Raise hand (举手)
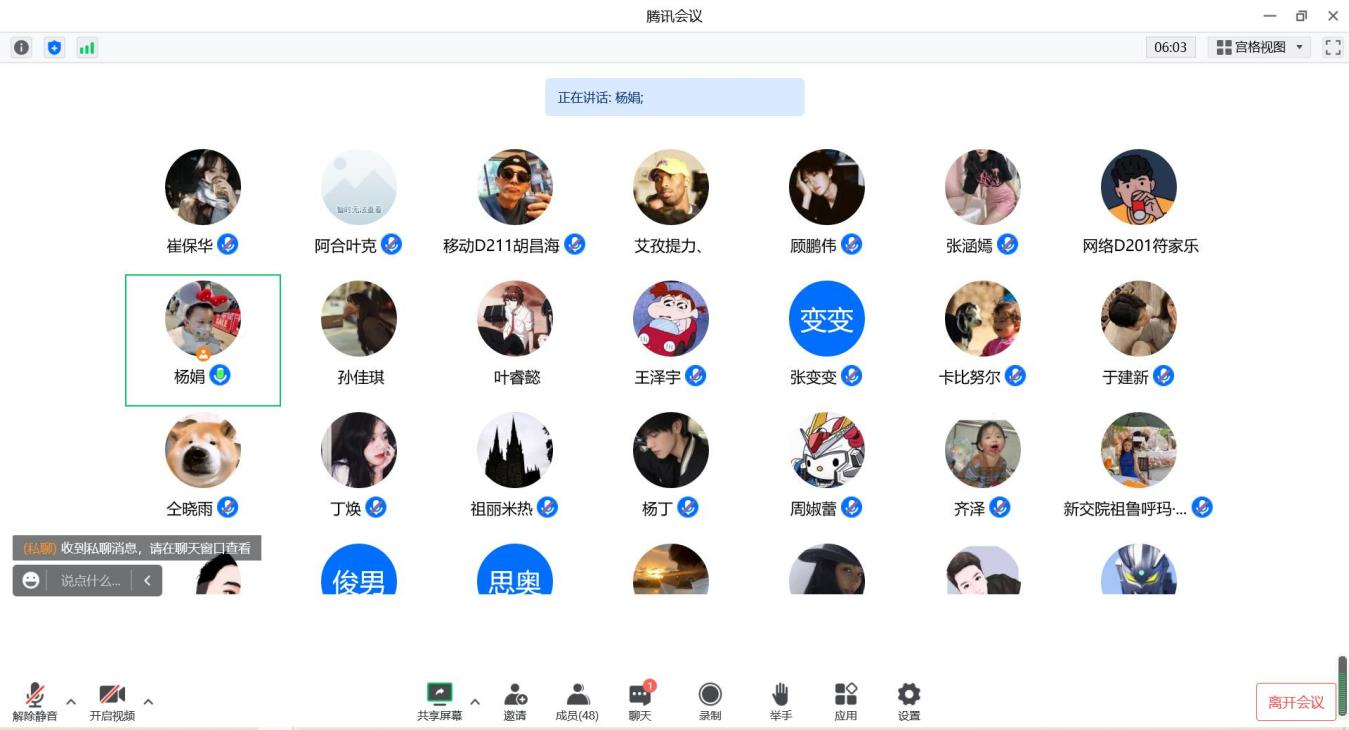 point(780,702)
